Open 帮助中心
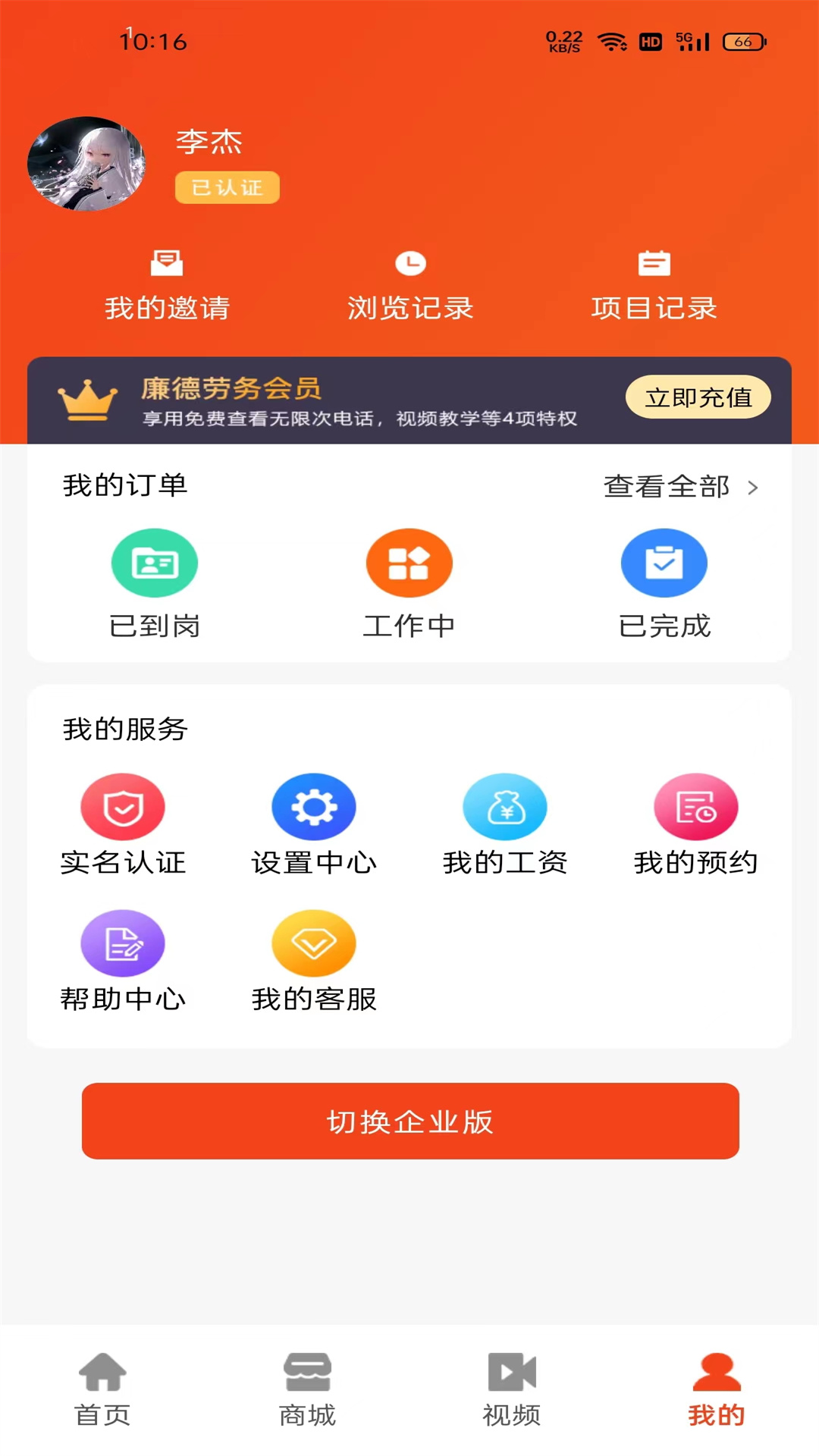Screen dimensions: 819x1456 pos(123,961)
